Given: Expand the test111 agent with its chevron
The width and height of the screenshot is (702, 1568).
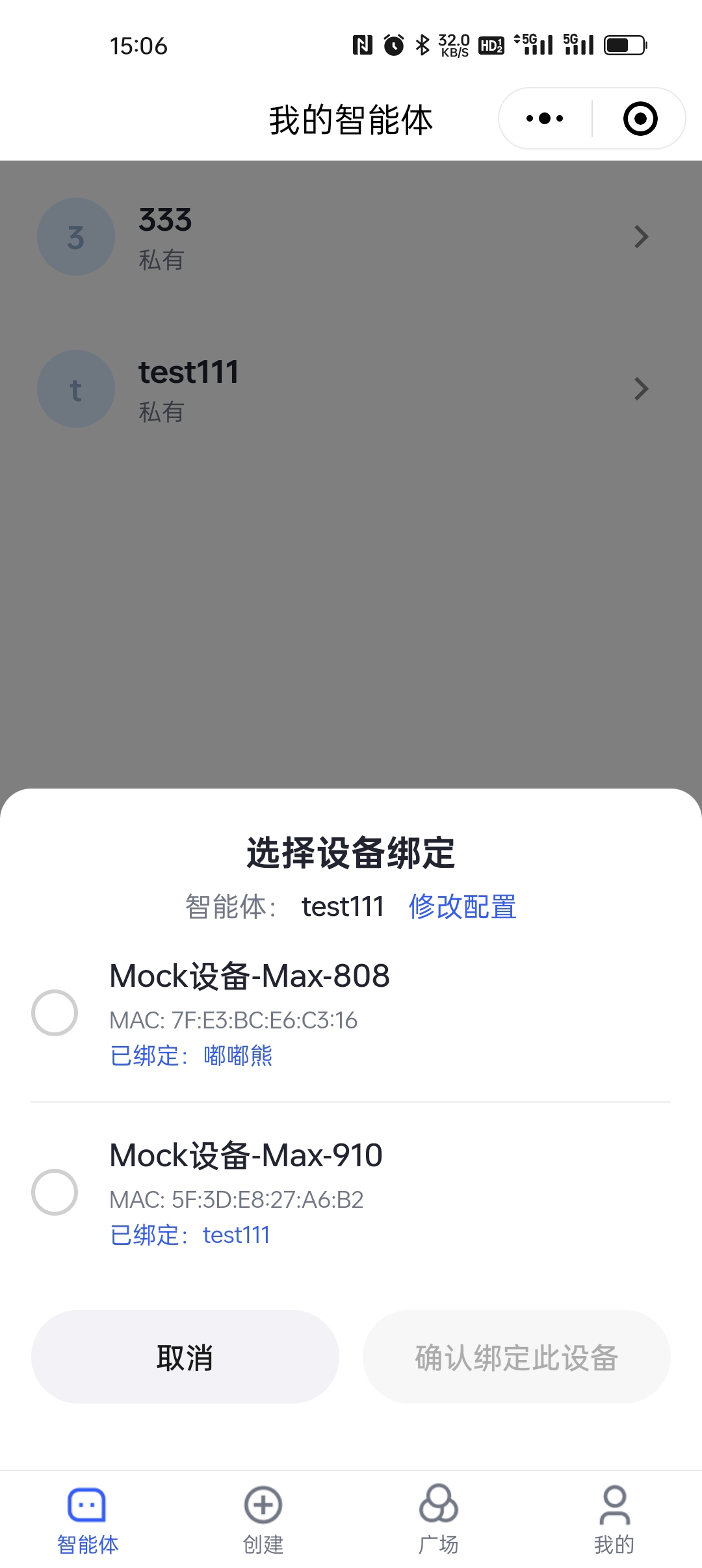Looking at the screenshot, I should (x=640, y=389).
